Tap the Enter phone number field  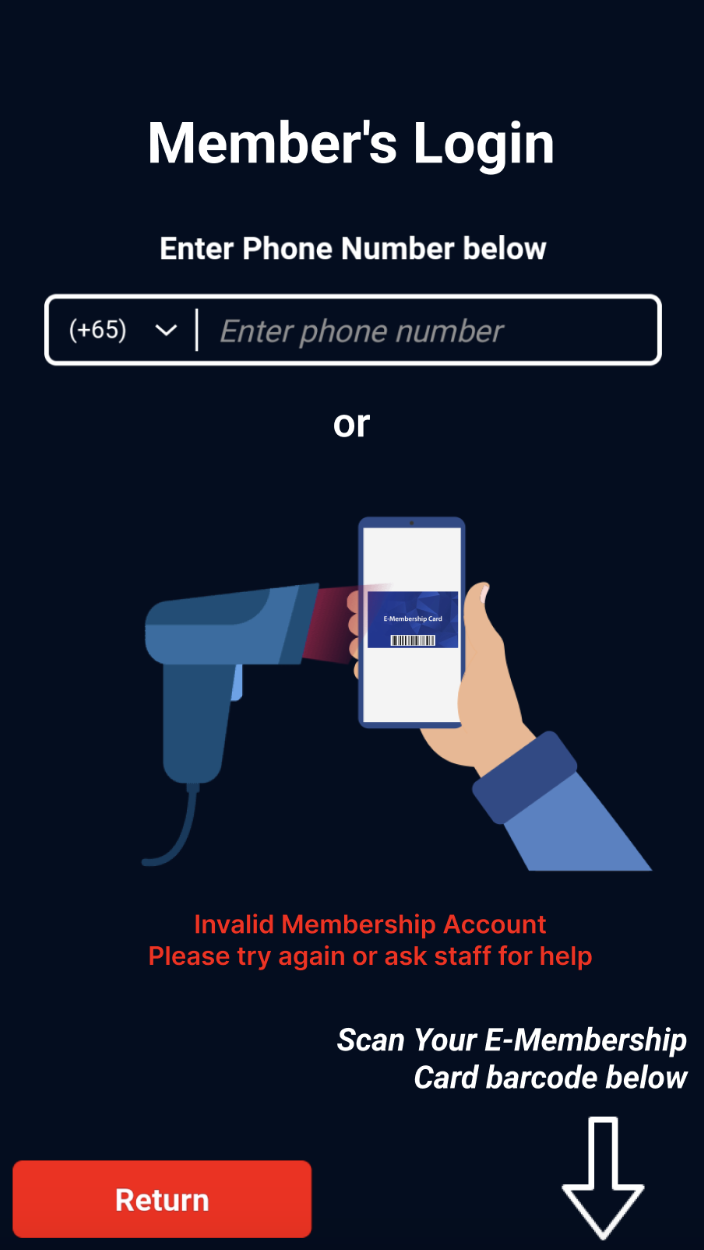[x=430, y=330]
